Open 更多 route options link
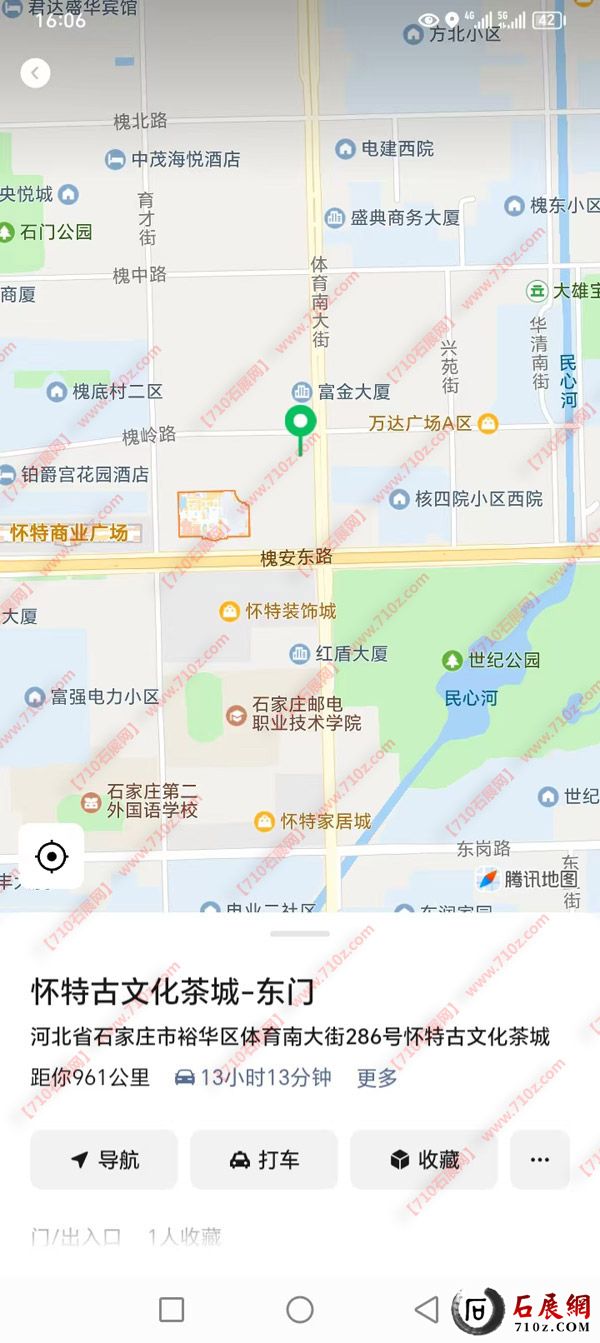The image size is (600, 1343). pos(377,1078)
